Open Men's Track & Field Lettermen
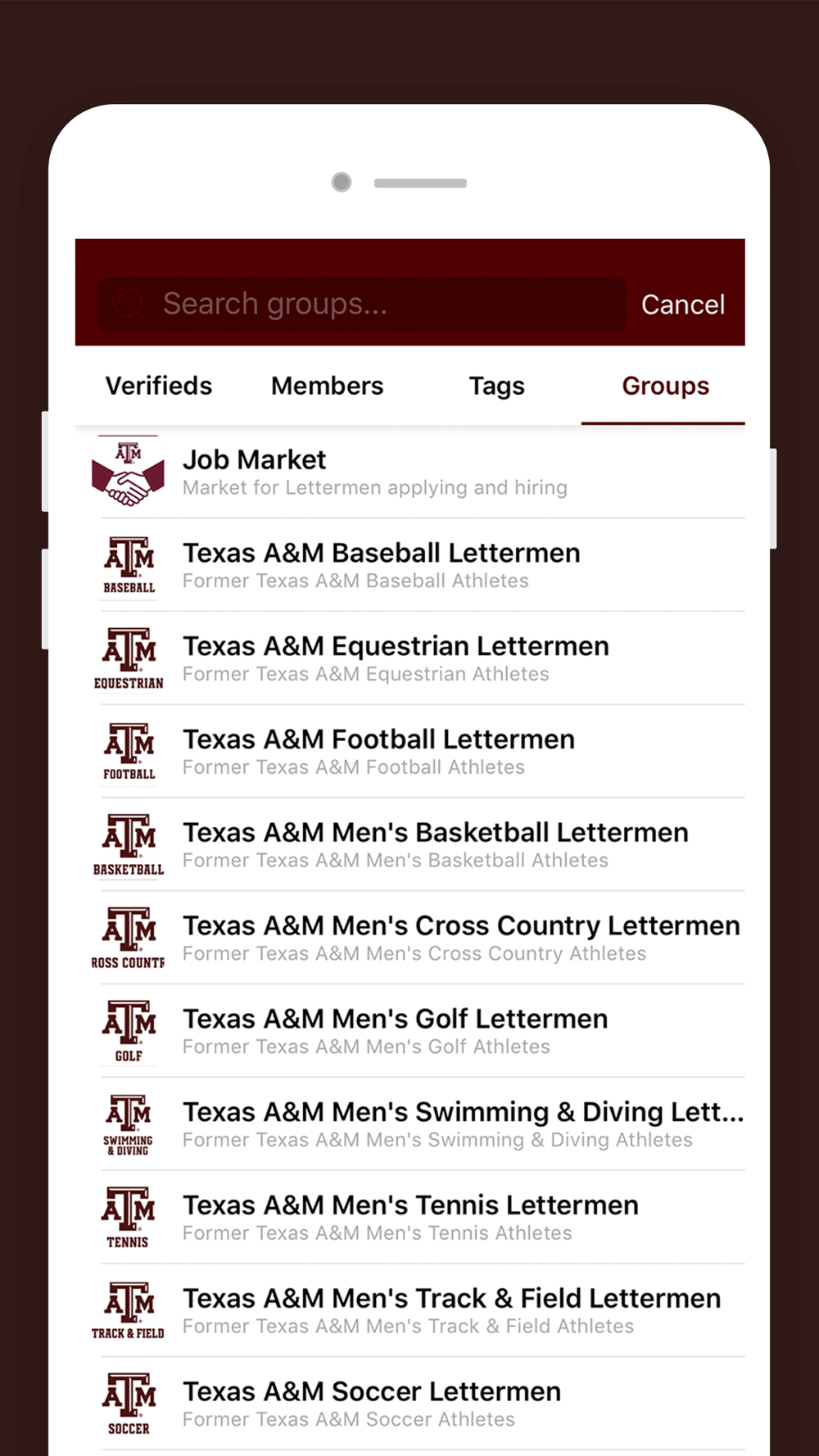 [x=410, y=1312]
